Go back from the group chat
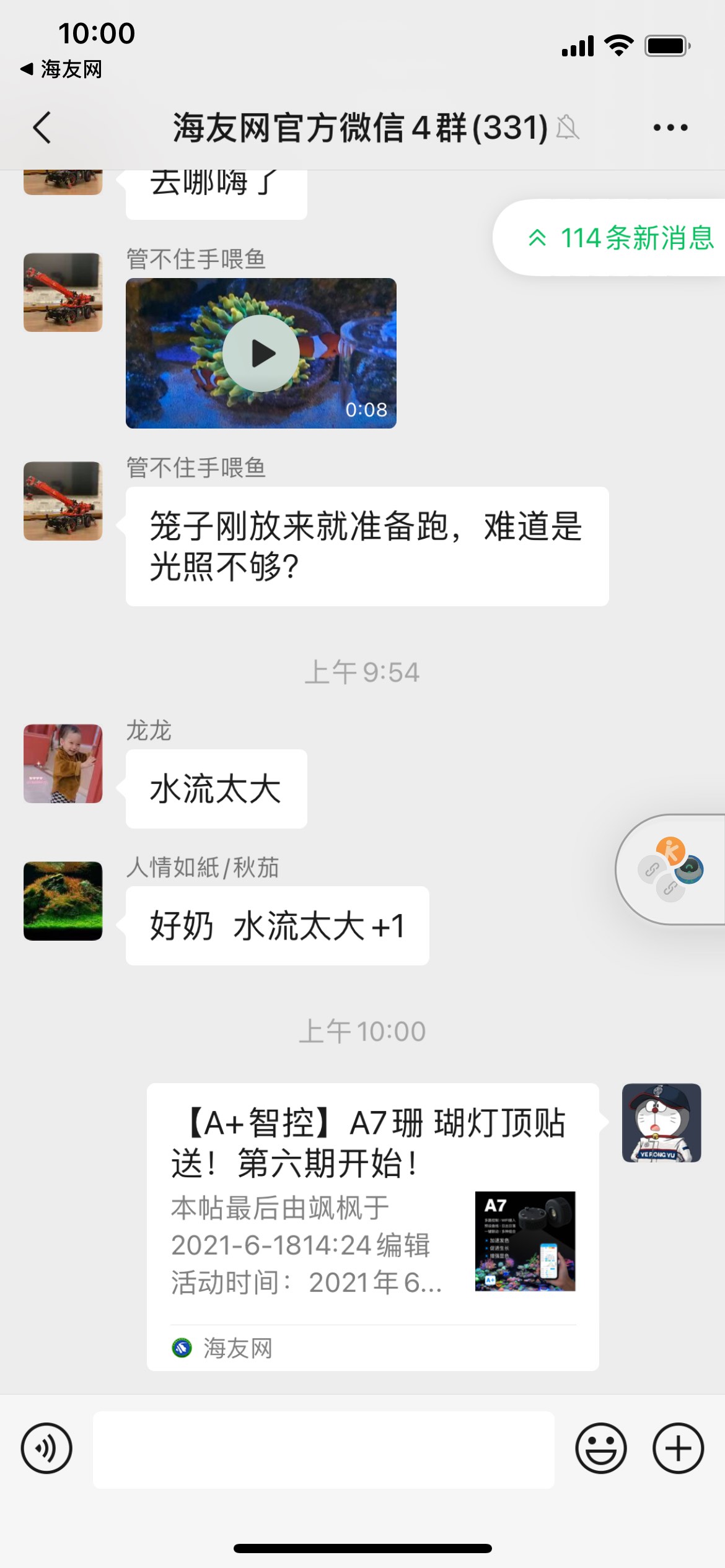The height and width of the screenshot is (1568, 725). pyautogui.click(x=42, y=128)
